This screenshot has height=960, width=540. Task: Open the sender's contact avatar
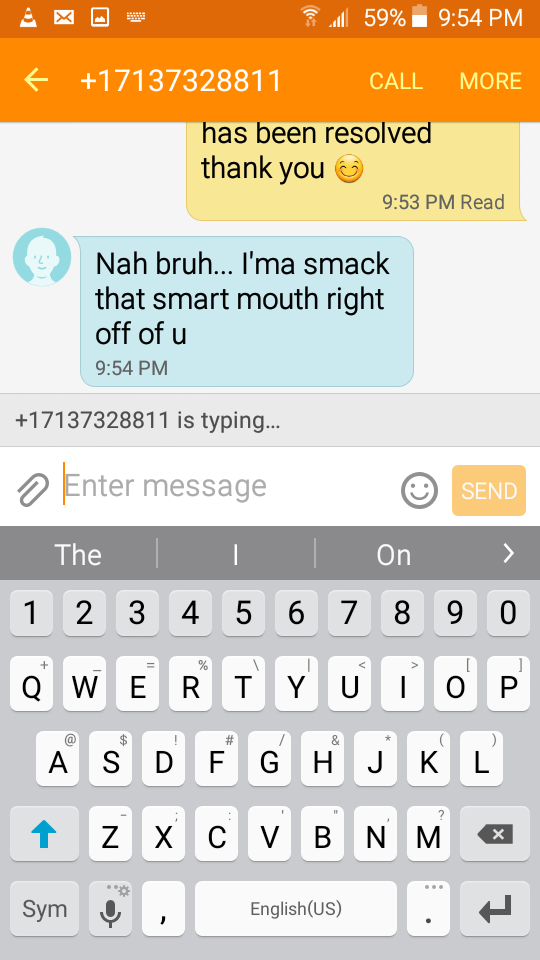pos(42,257)
